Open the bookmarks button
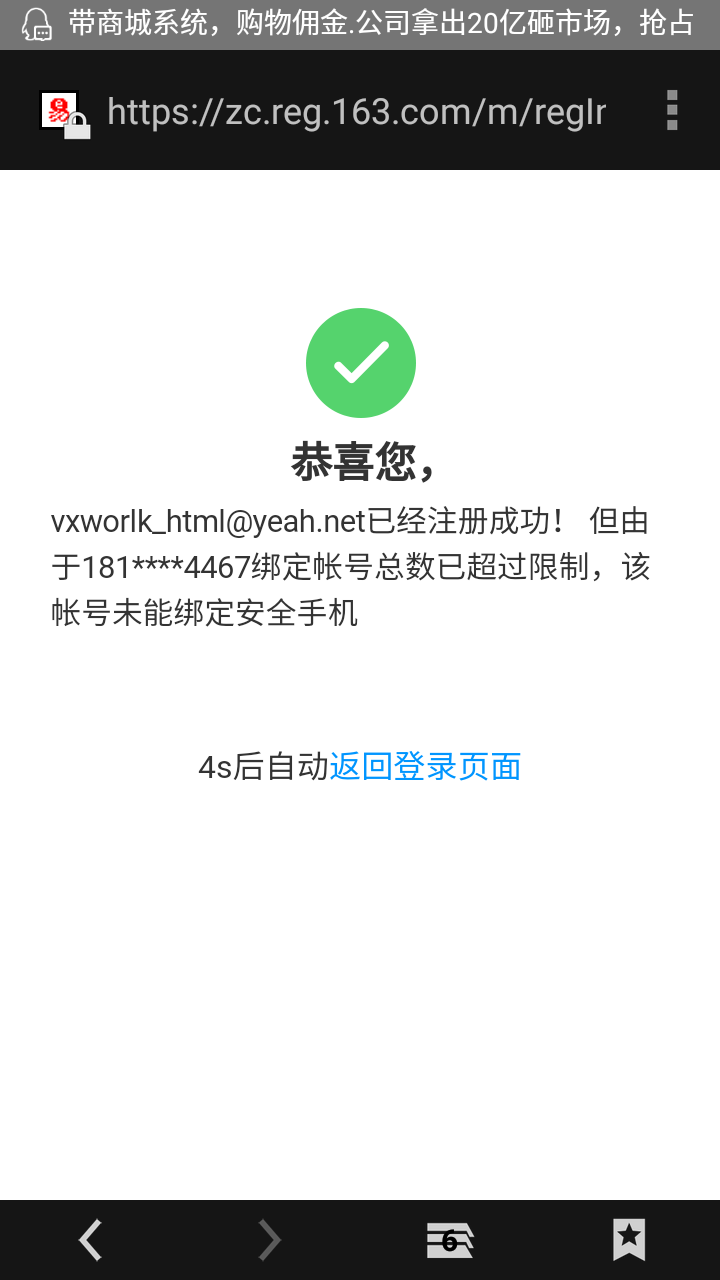Viewport: 720px width, 1280px height. coord(629,1240)
